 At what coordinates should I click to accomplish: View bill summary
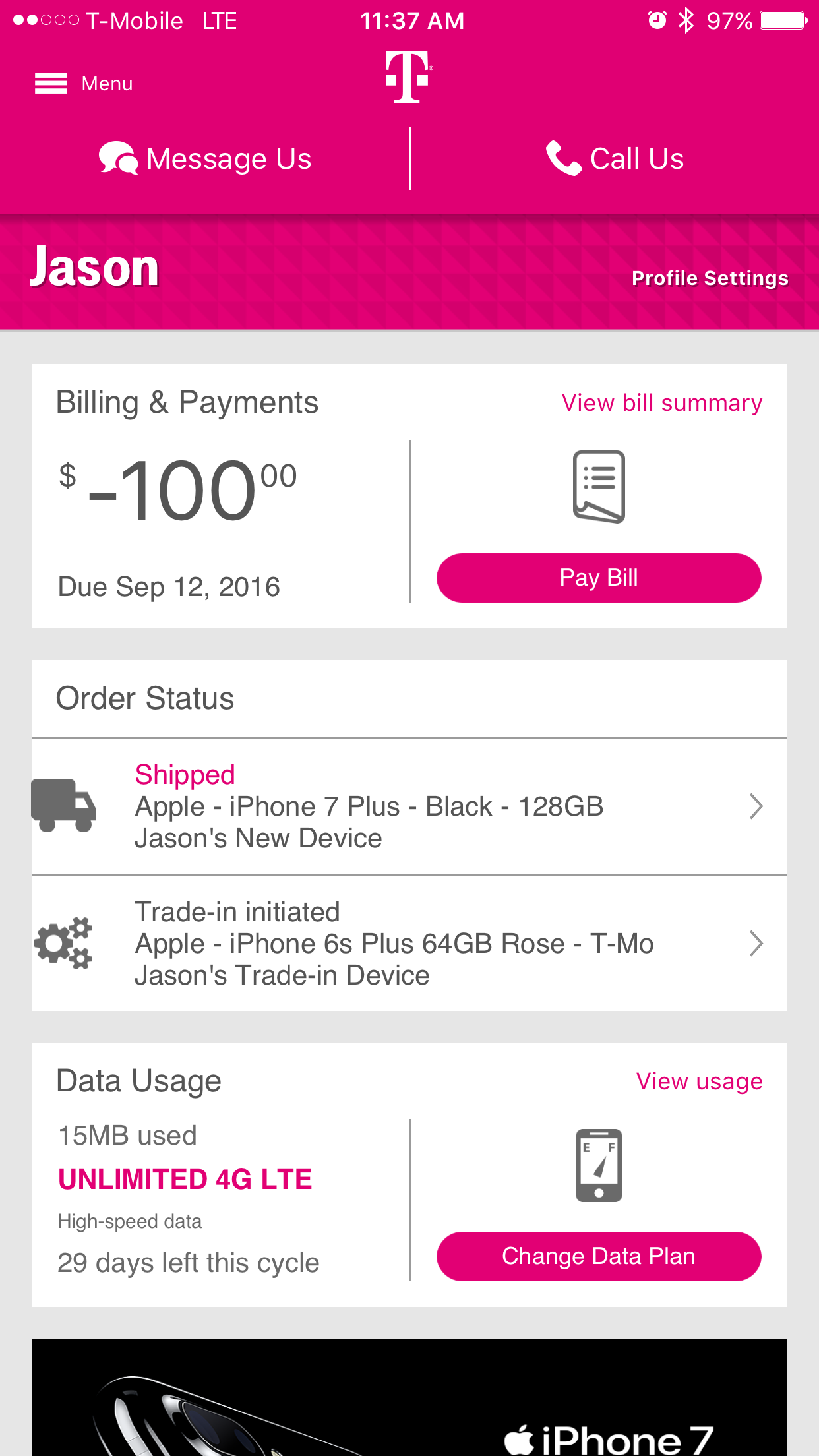point(662,403)
